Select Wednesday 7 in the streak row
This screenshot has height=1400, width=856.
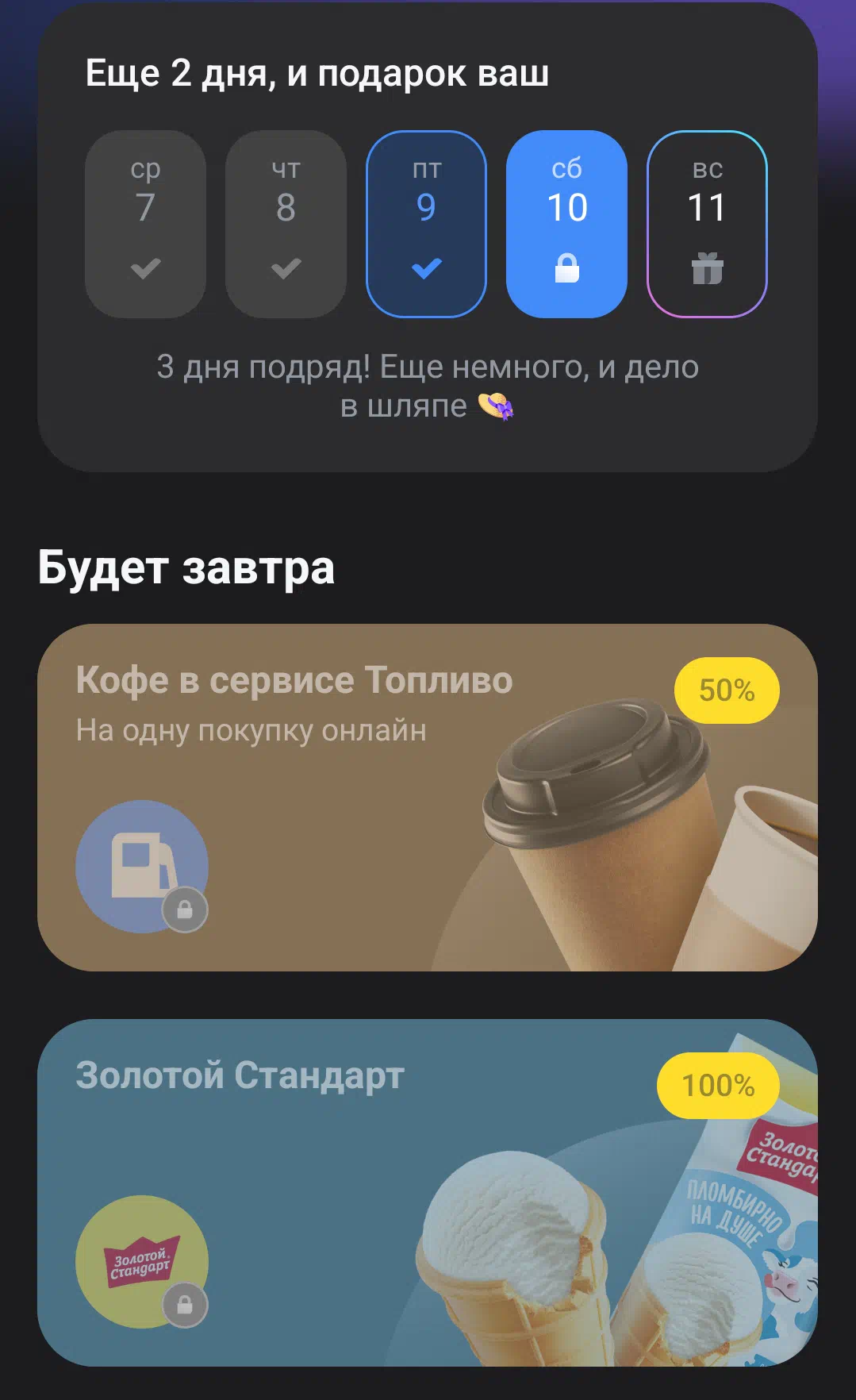click(145, 224)
